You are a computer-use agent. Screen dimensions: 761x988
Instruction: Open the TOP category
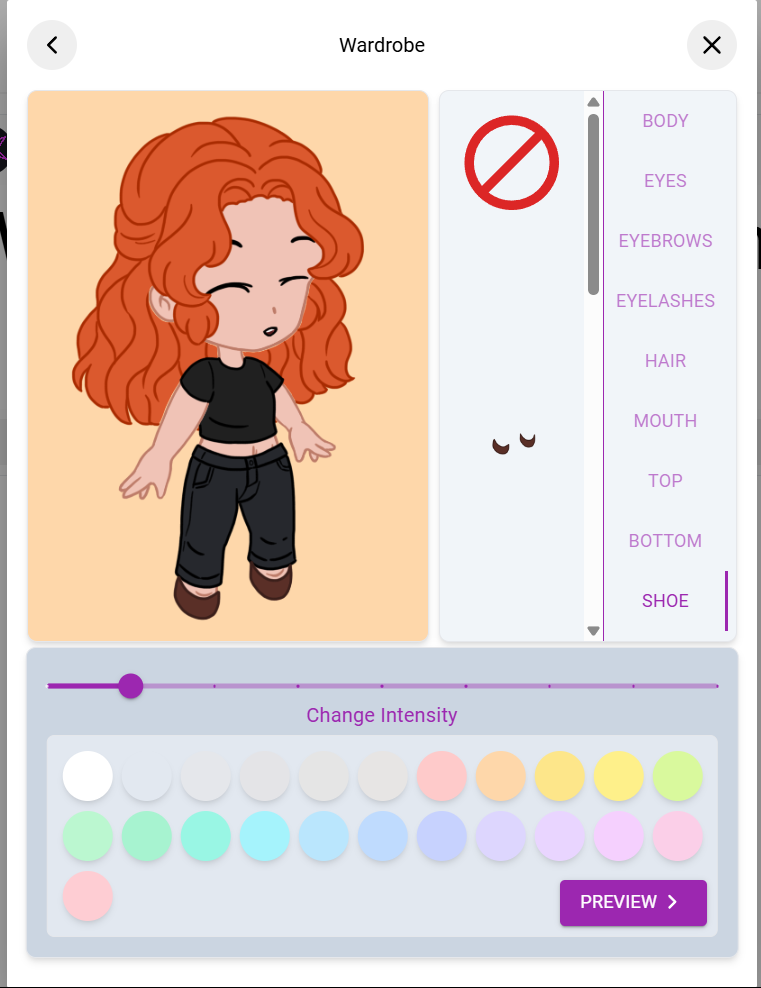point(665,480)
